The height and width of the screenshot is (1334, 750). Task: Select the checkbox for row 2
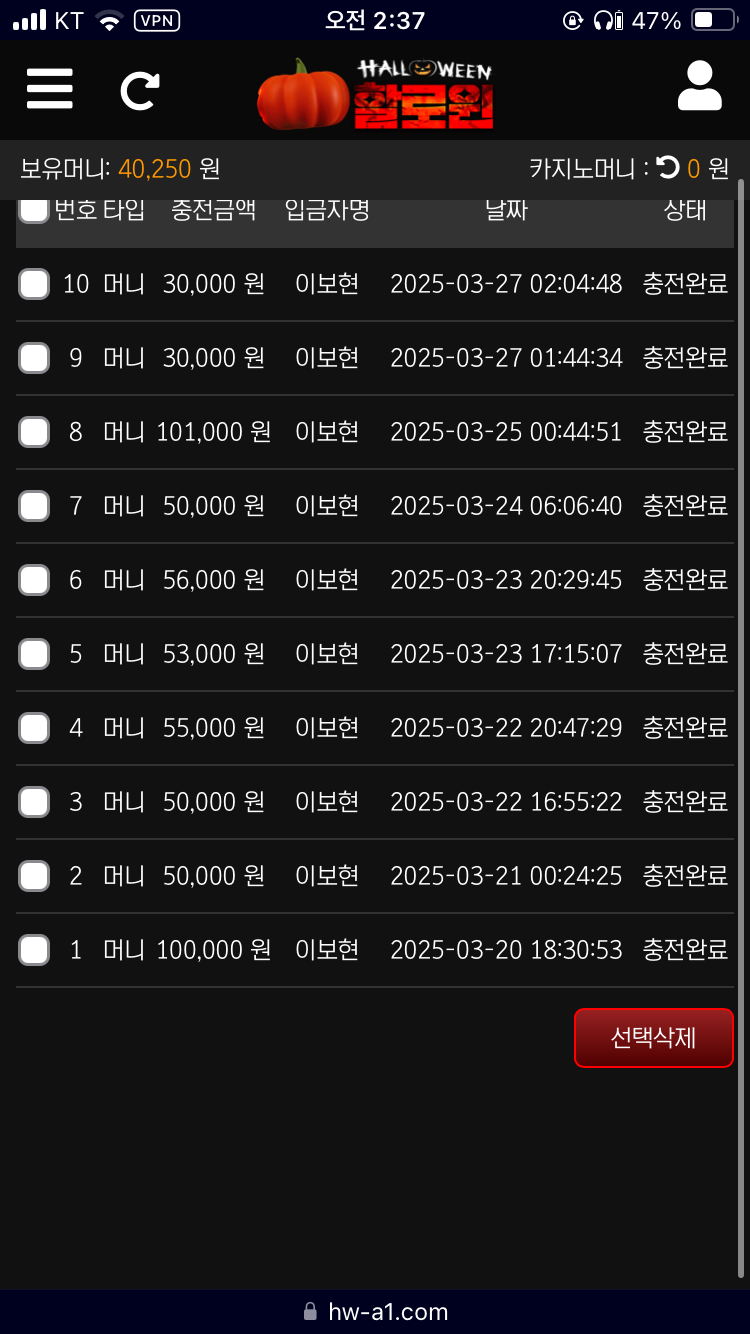point(34,876)
